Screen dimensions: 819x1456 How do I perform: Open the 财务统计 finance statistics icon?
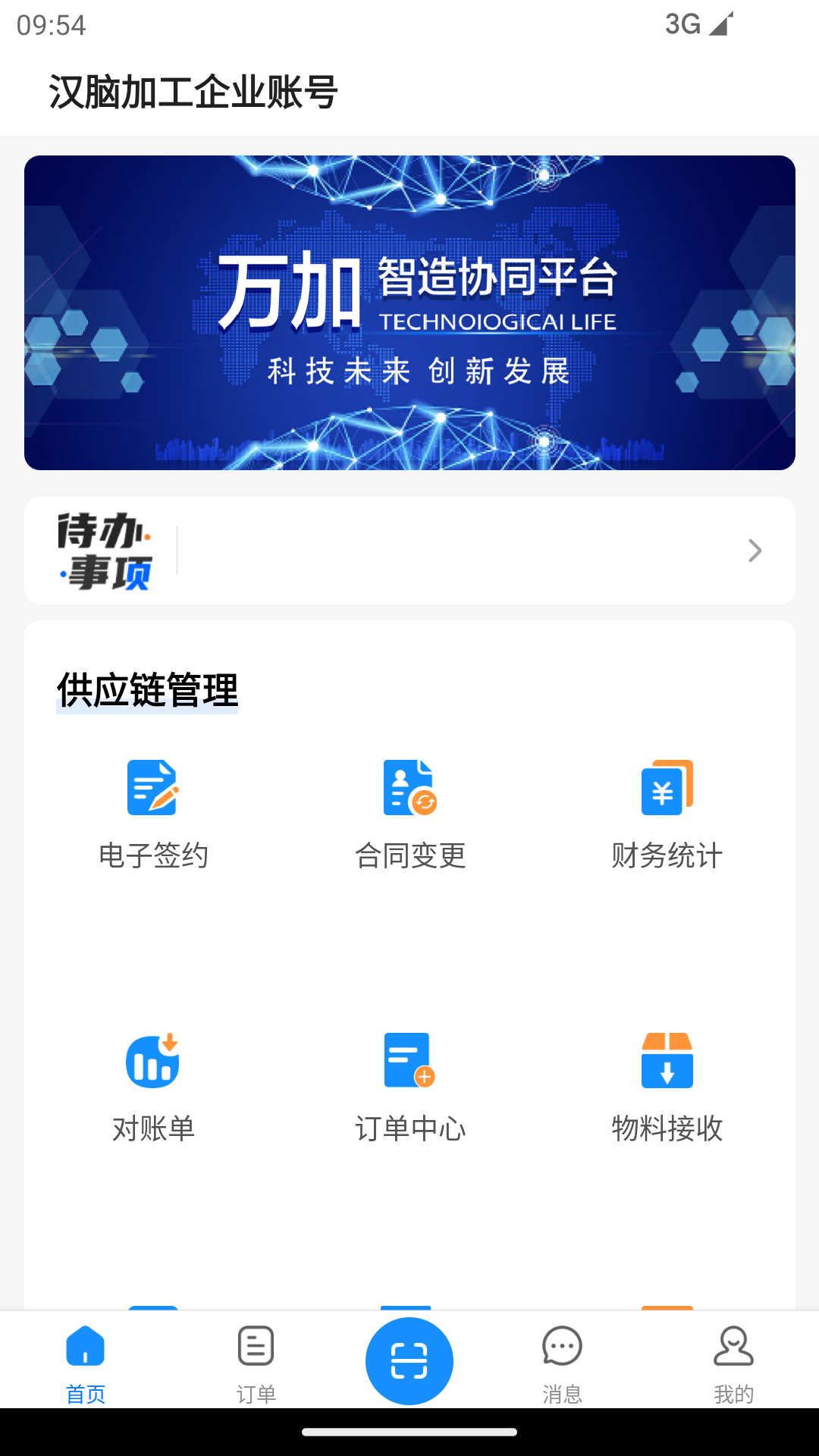tap(667, 789)
